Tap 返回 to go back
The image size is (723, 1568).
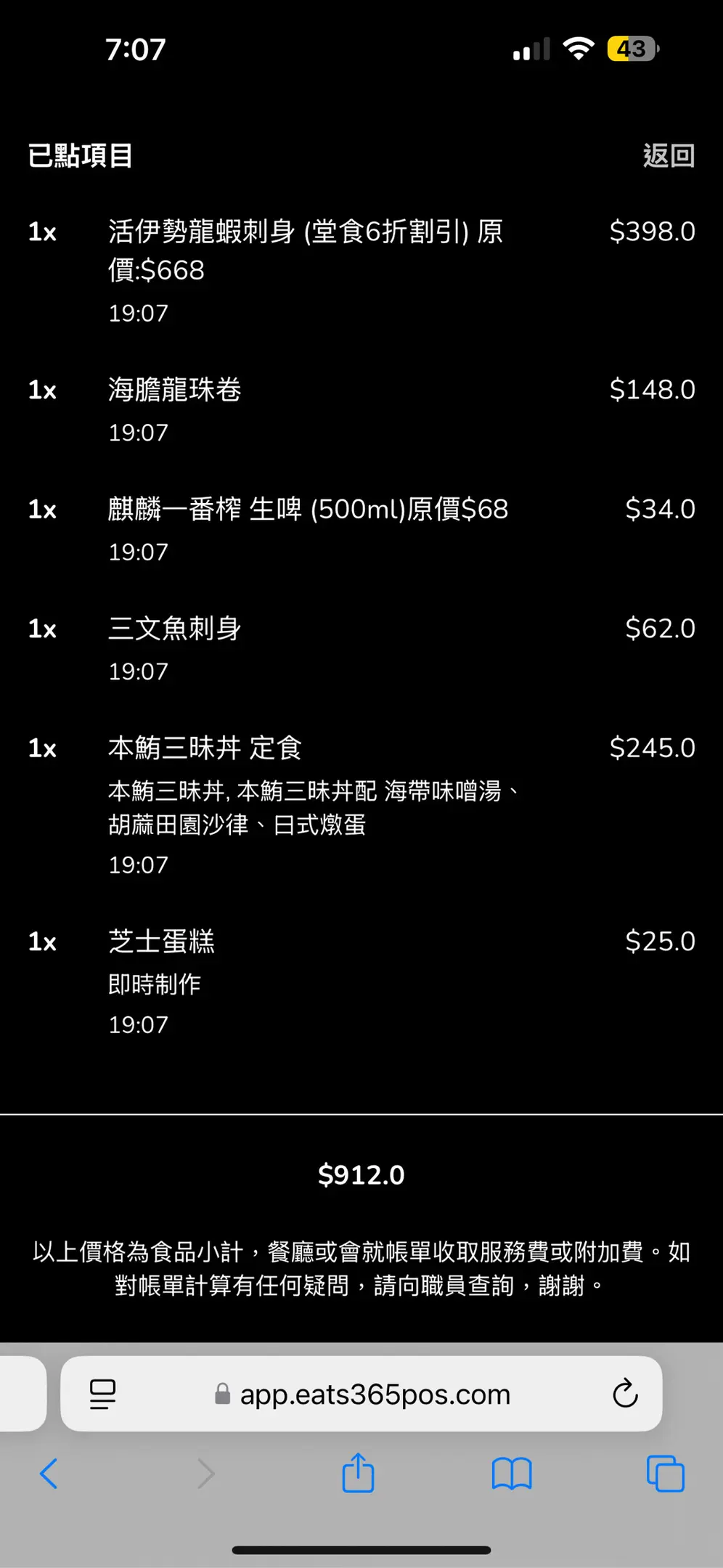pos(669,155)
